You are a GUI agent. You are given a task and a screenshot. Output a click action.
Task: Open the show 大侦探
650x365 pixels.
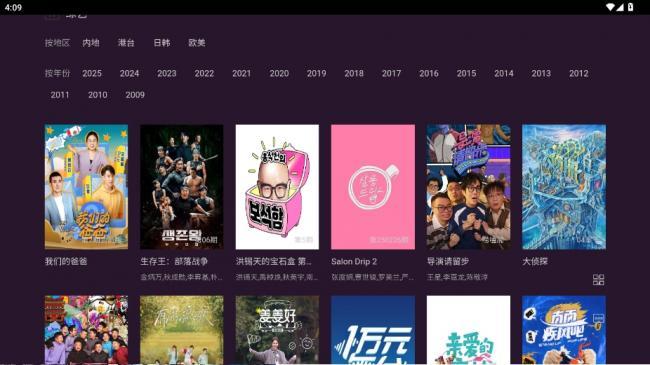[x=564, y=187]
